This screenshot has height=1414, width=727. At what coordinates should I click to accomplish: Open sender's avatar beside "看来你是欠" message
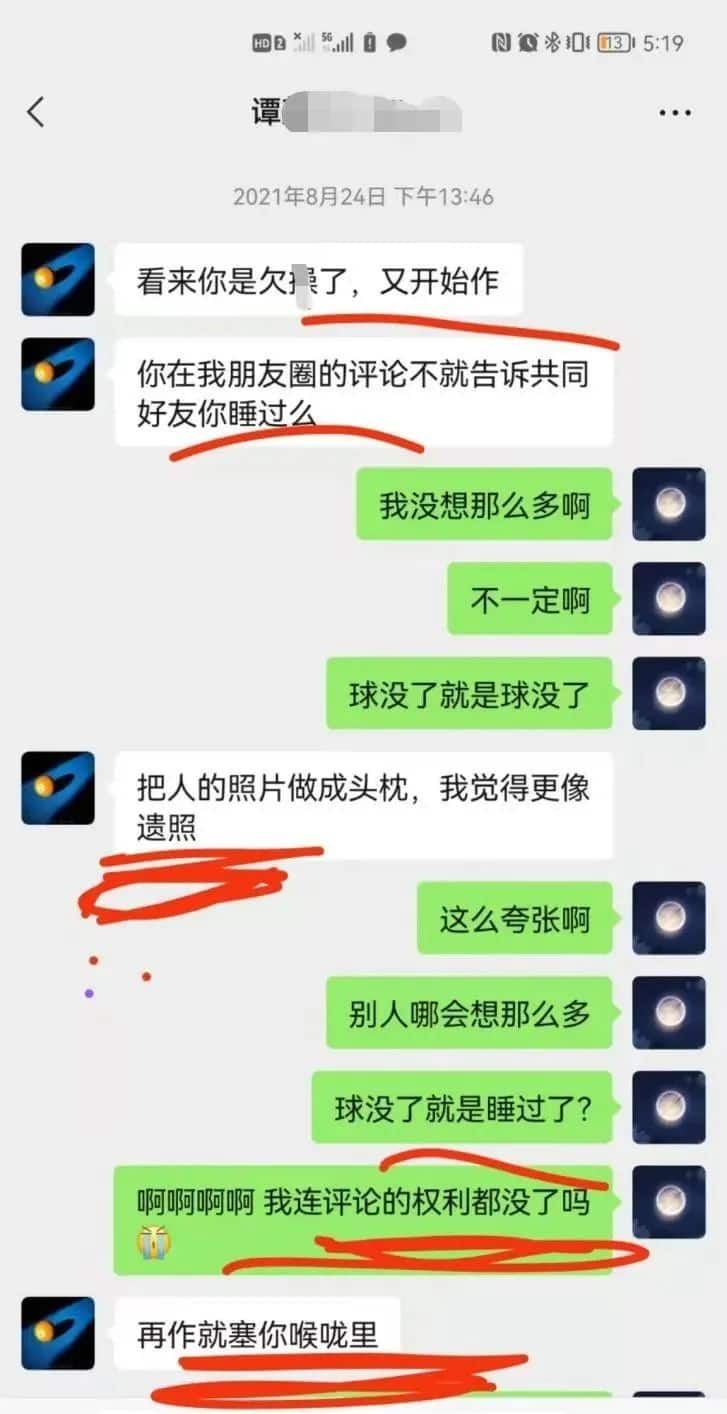(58, 280)
